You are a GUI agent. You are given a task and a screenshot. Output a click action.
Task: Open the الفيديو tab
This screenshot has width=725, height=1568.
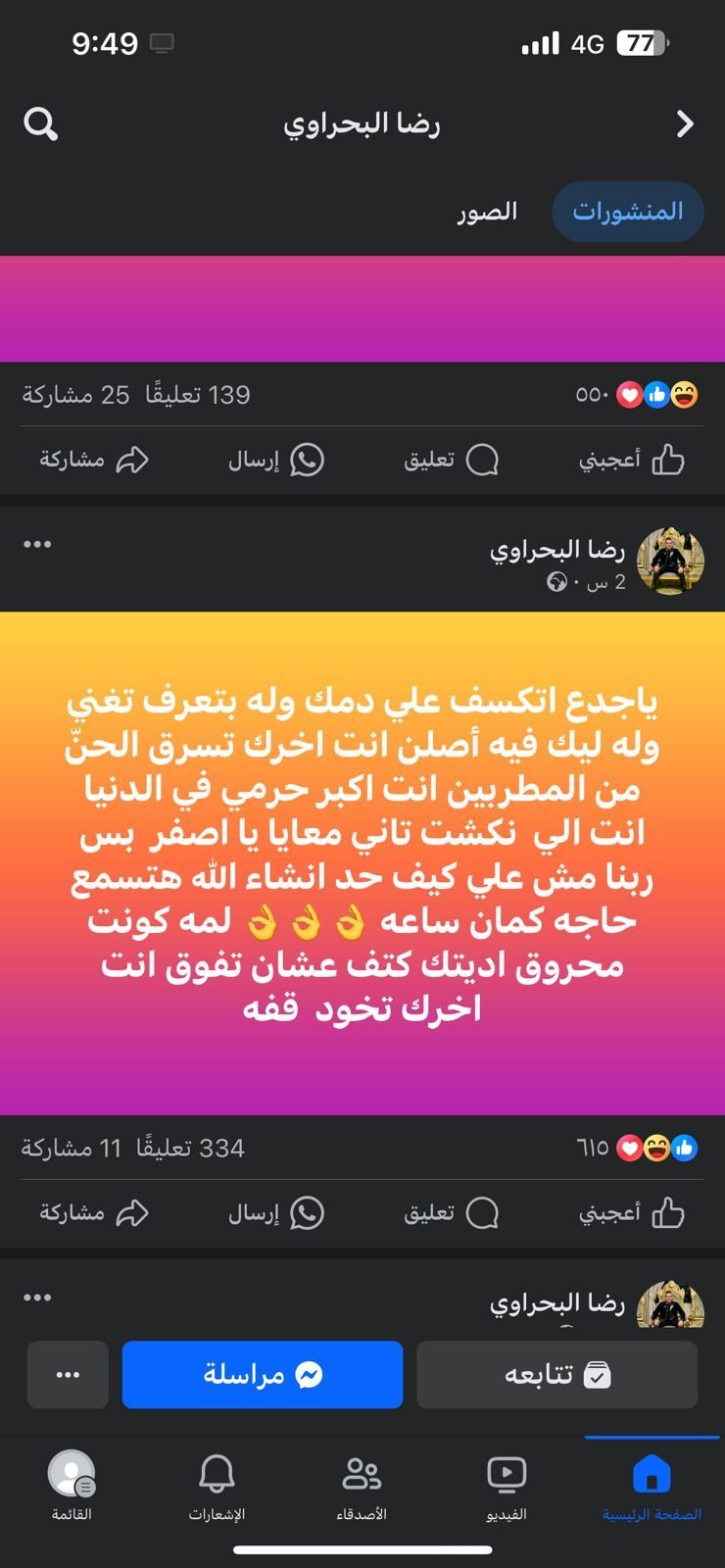coord(507,1485)
